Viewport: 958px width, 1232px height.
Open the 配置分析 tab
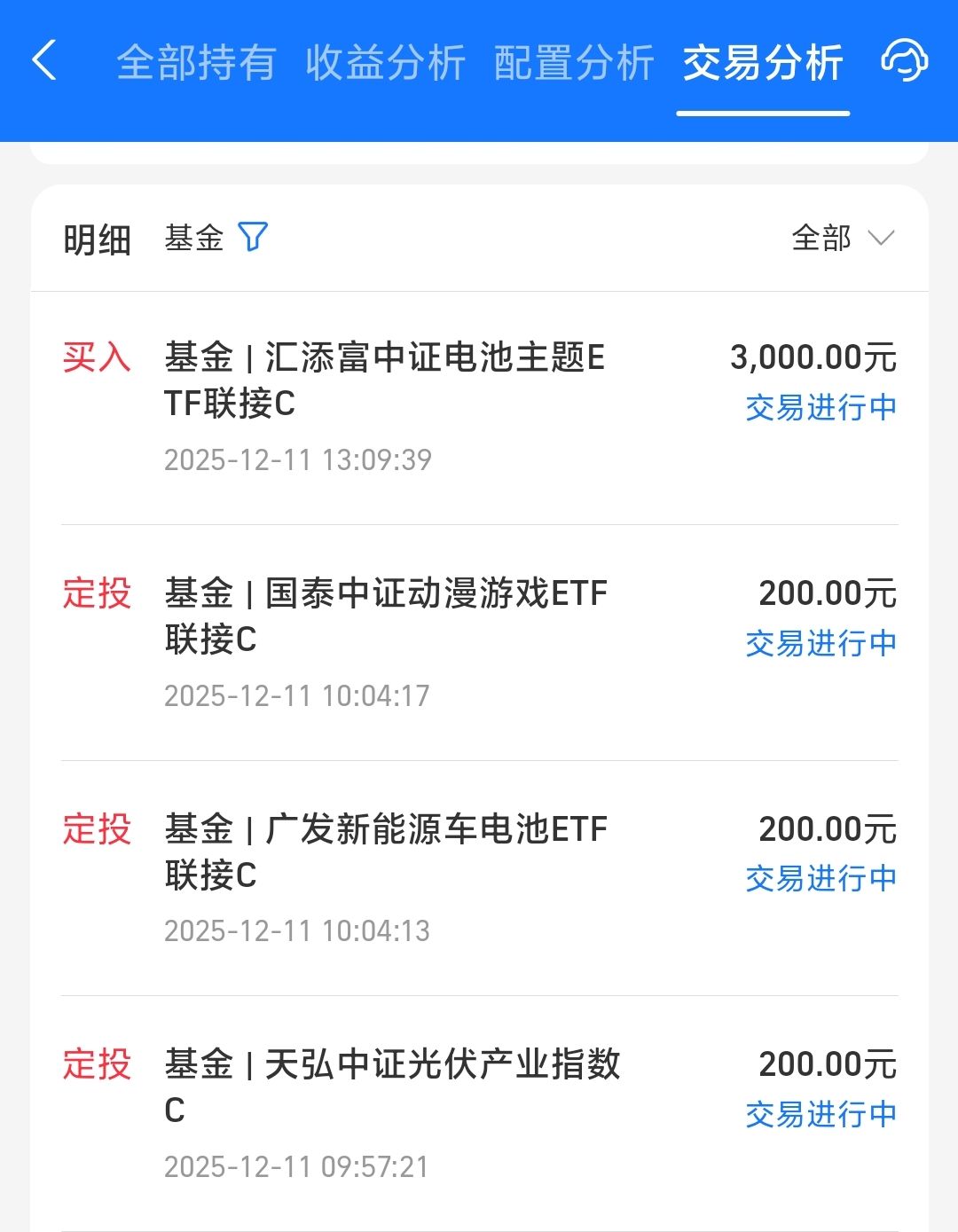[x=573, y=63]
